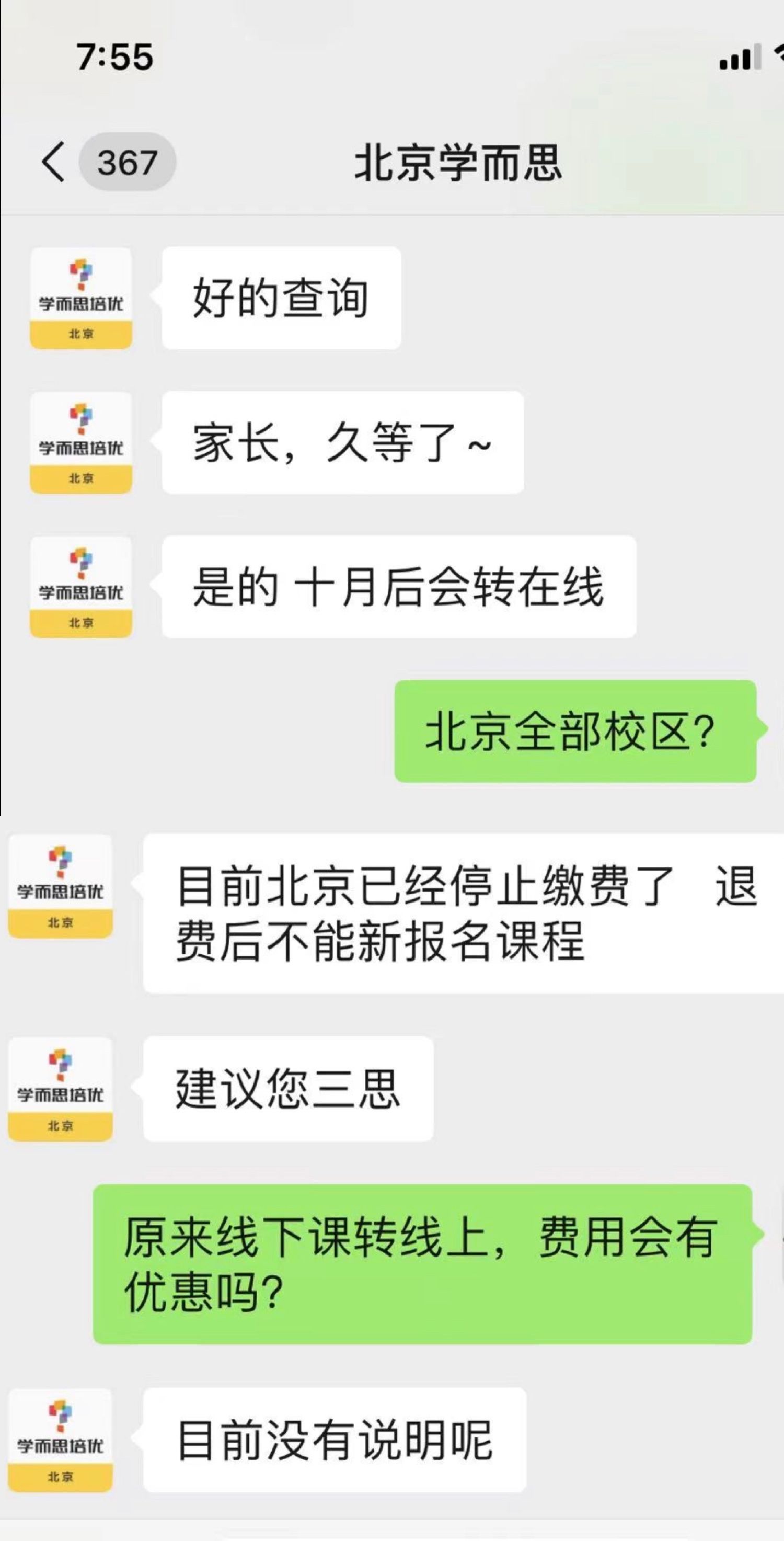The image size is (784, 1541).
Task: Tap avatar beside "目前北京已经停止缴费了" message
Action: [x=61, y=886]
